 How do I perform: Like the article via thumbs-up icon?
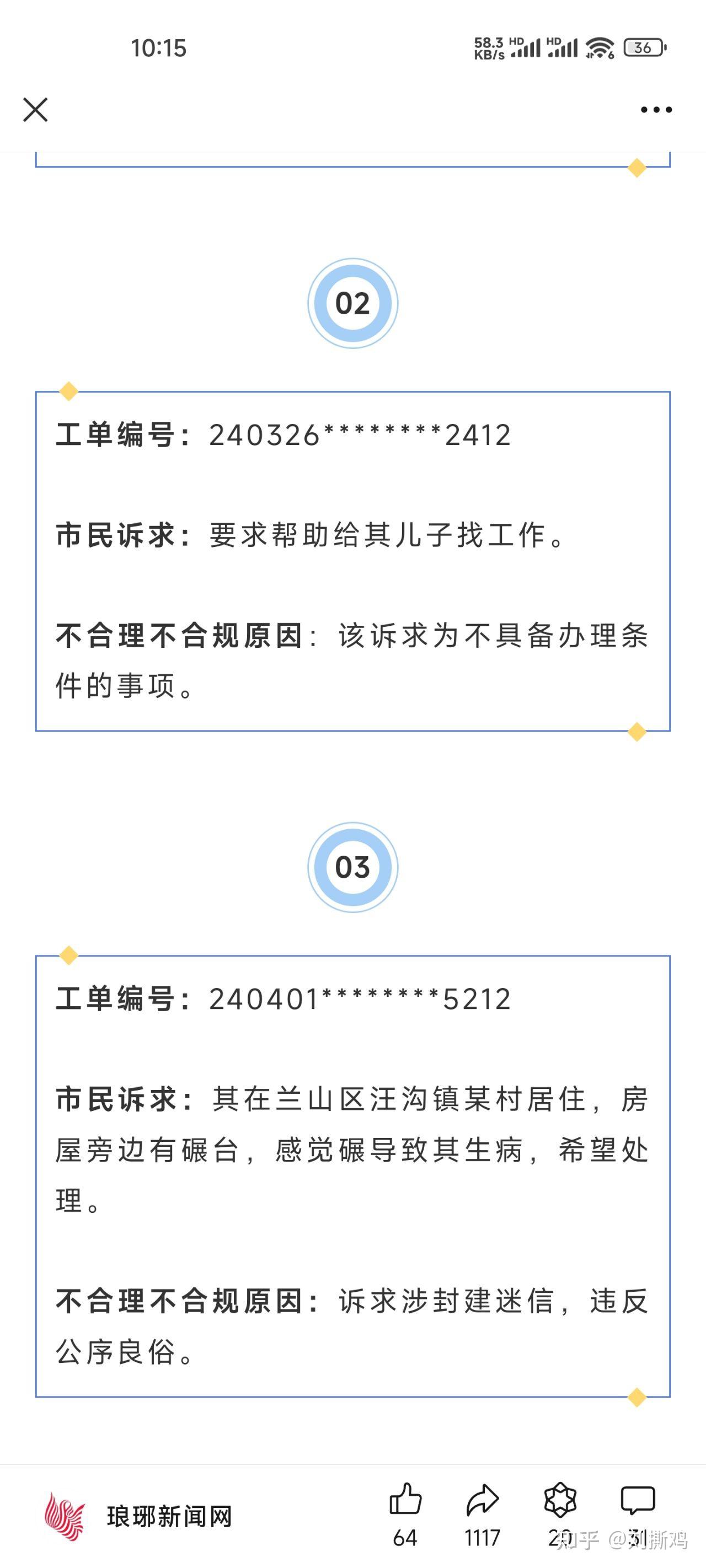tap(405, 1497)
